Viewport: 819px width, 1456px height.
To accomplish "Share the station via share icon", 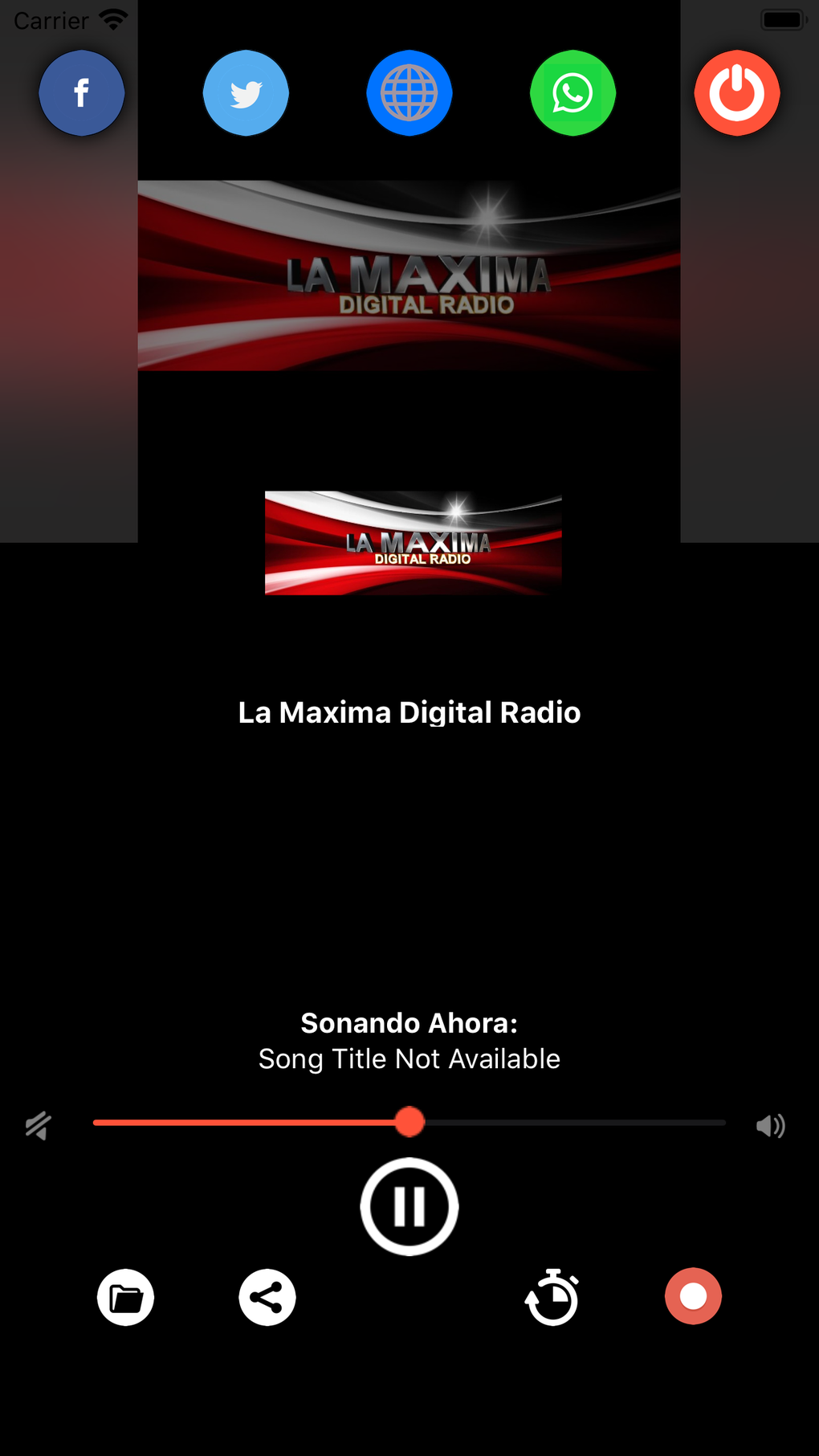I will [x=267, y=1296].
